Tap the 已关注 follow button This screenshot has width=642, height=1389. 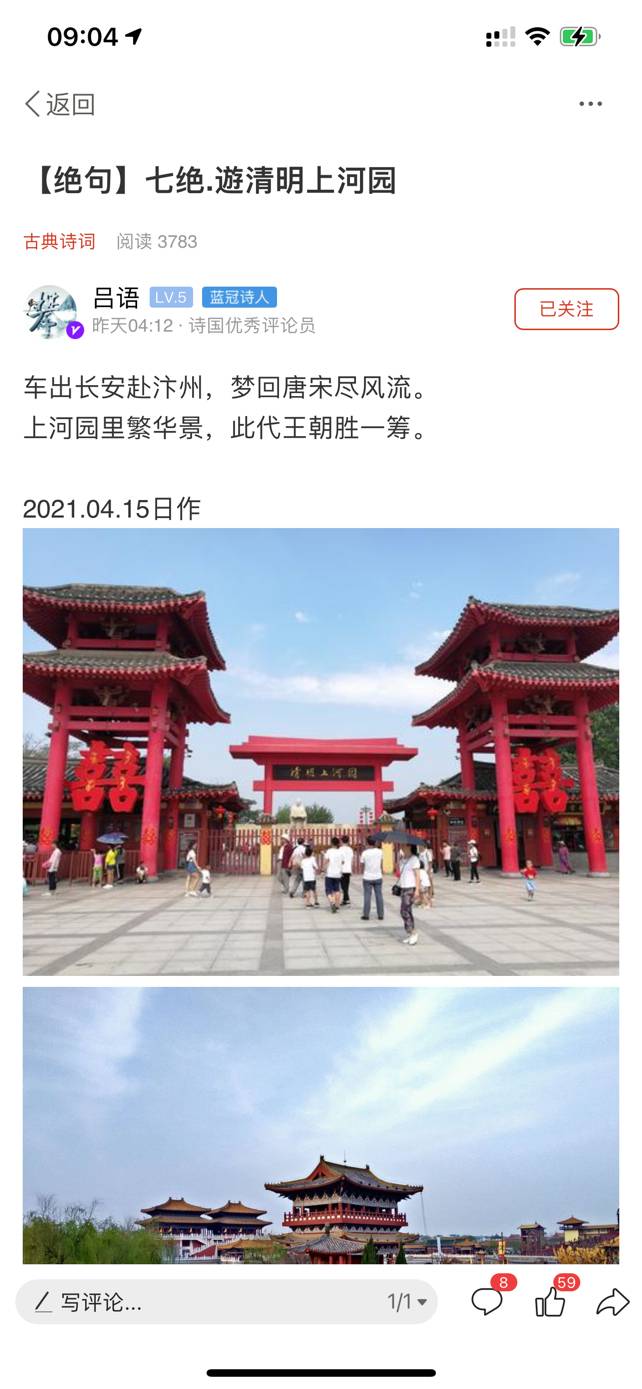pyautogui.click(x=566, y=309)
